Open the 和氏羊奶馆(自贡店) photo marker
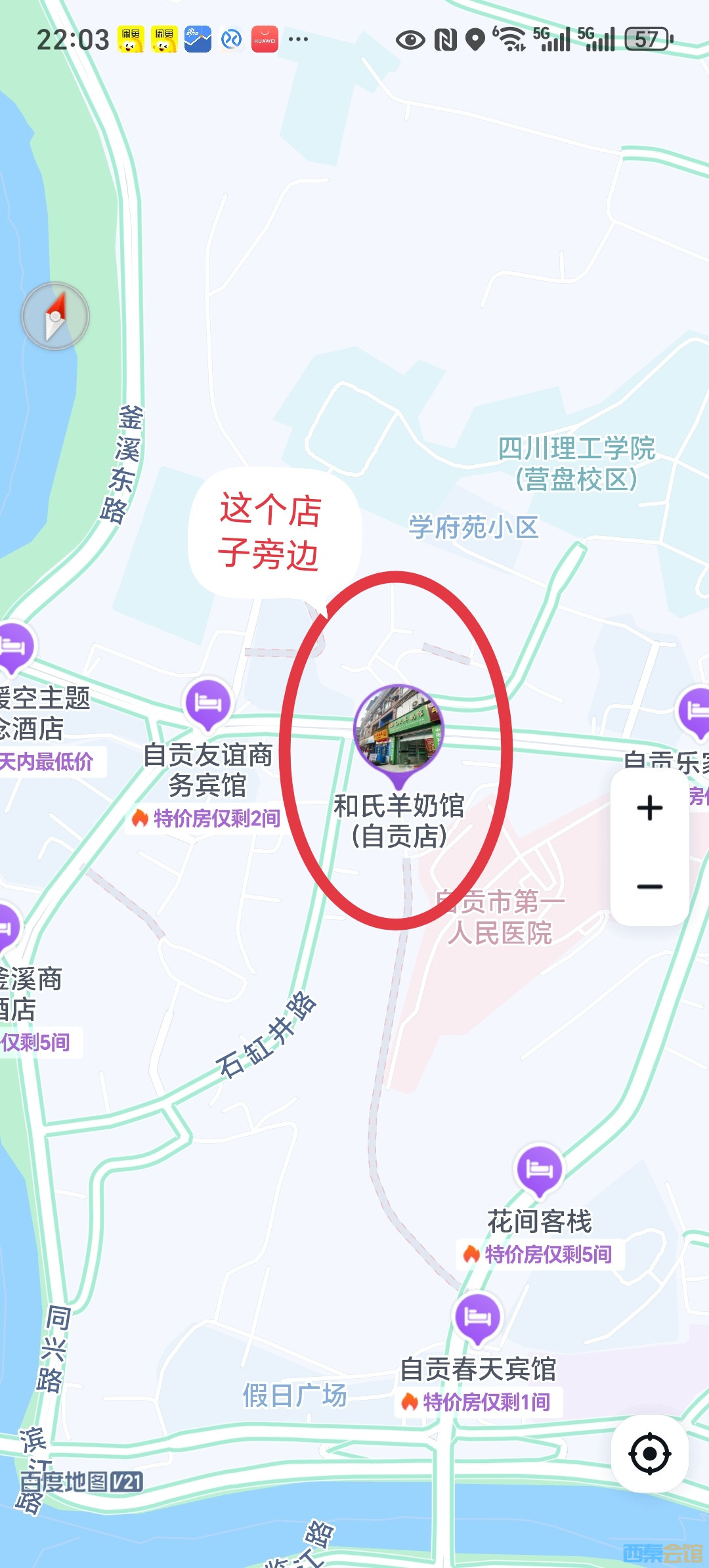 (399, 730)
